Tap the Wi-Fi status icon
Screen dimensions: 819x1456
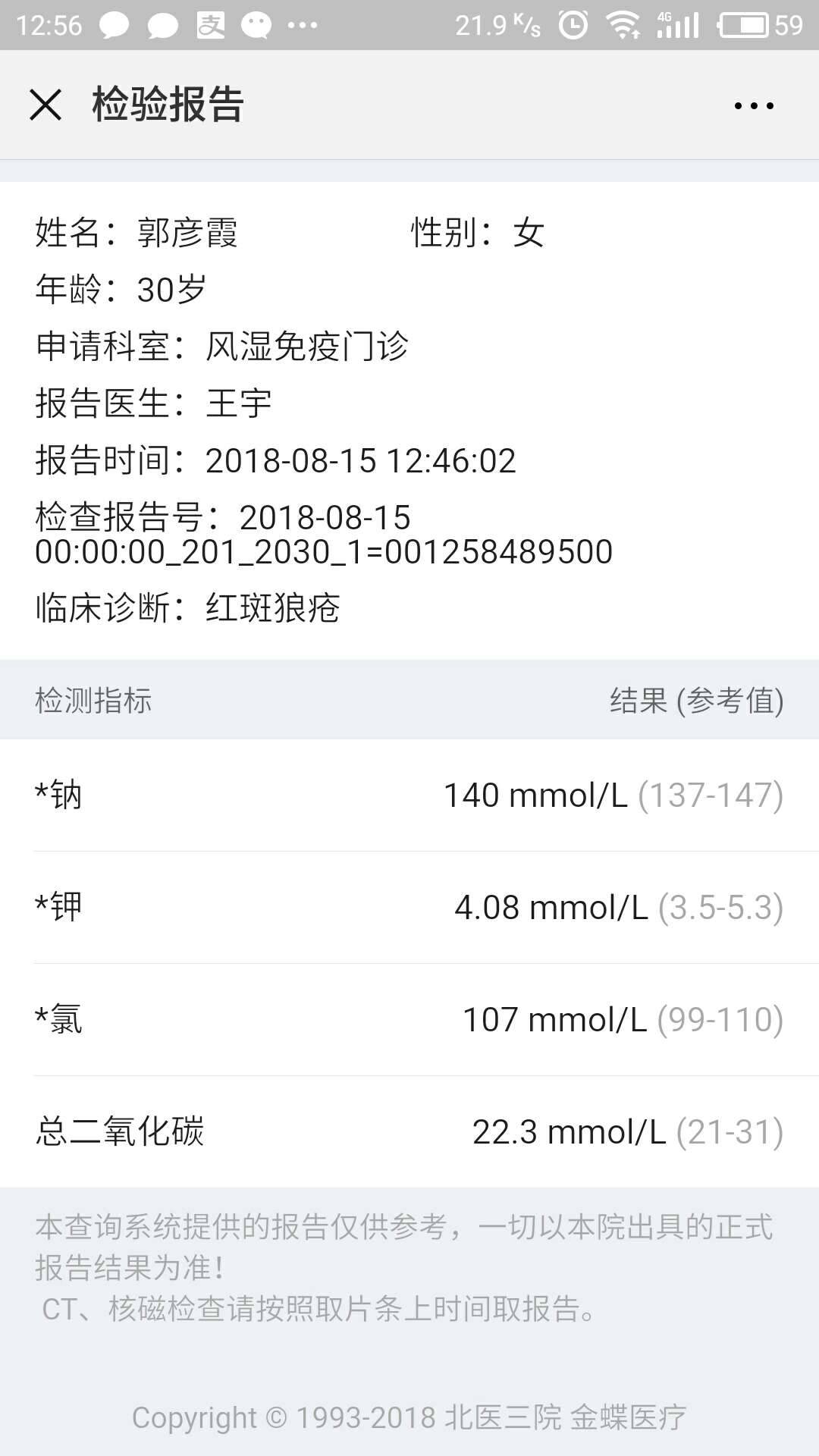(x=624, y=23)
